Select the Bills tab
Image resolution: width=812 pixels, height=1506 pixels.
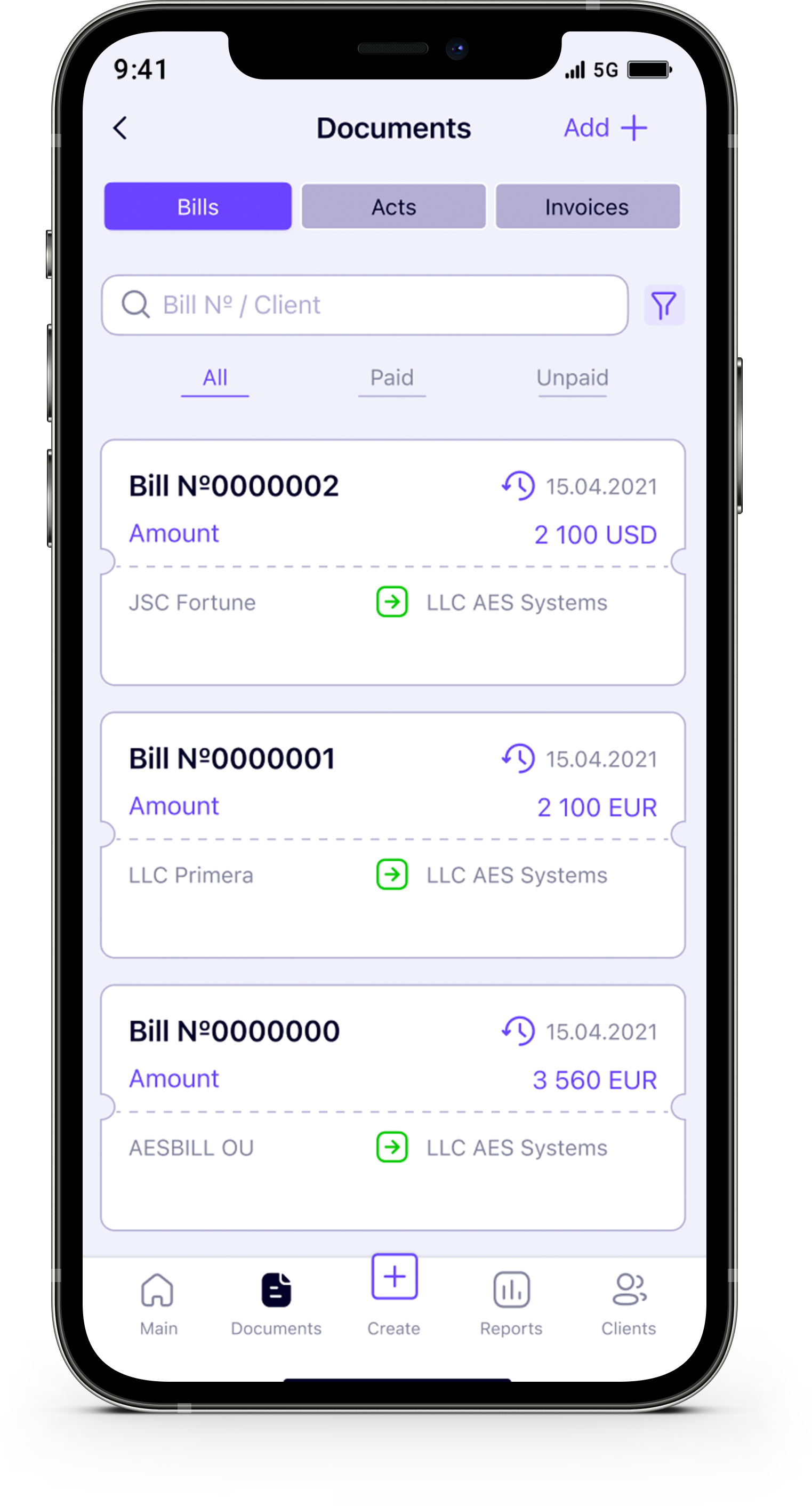click(x=198, y=207)
